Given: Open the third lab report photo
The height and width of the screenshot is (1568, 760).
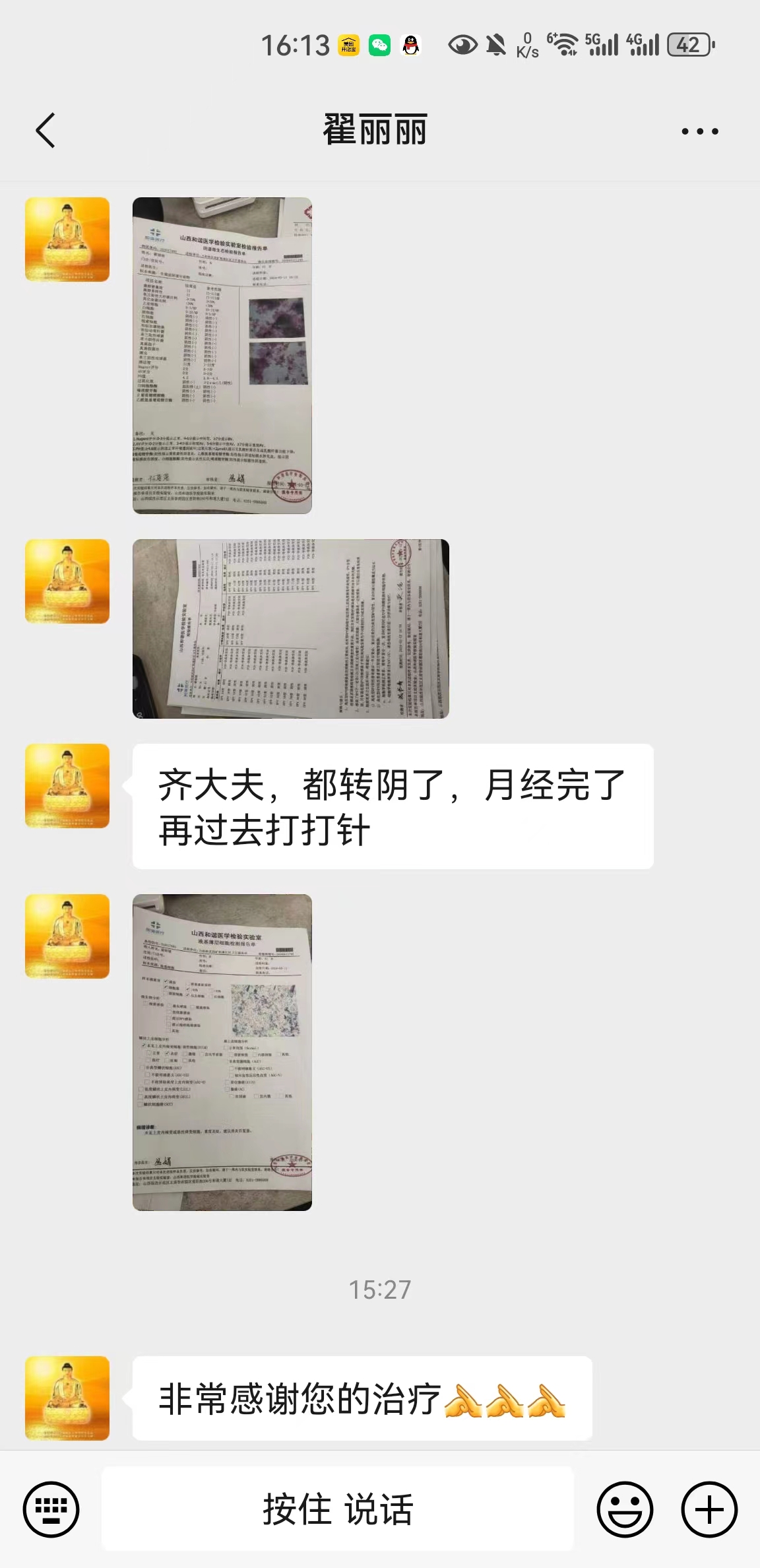Looking at the screenshot, I should tap(222, 1053).
